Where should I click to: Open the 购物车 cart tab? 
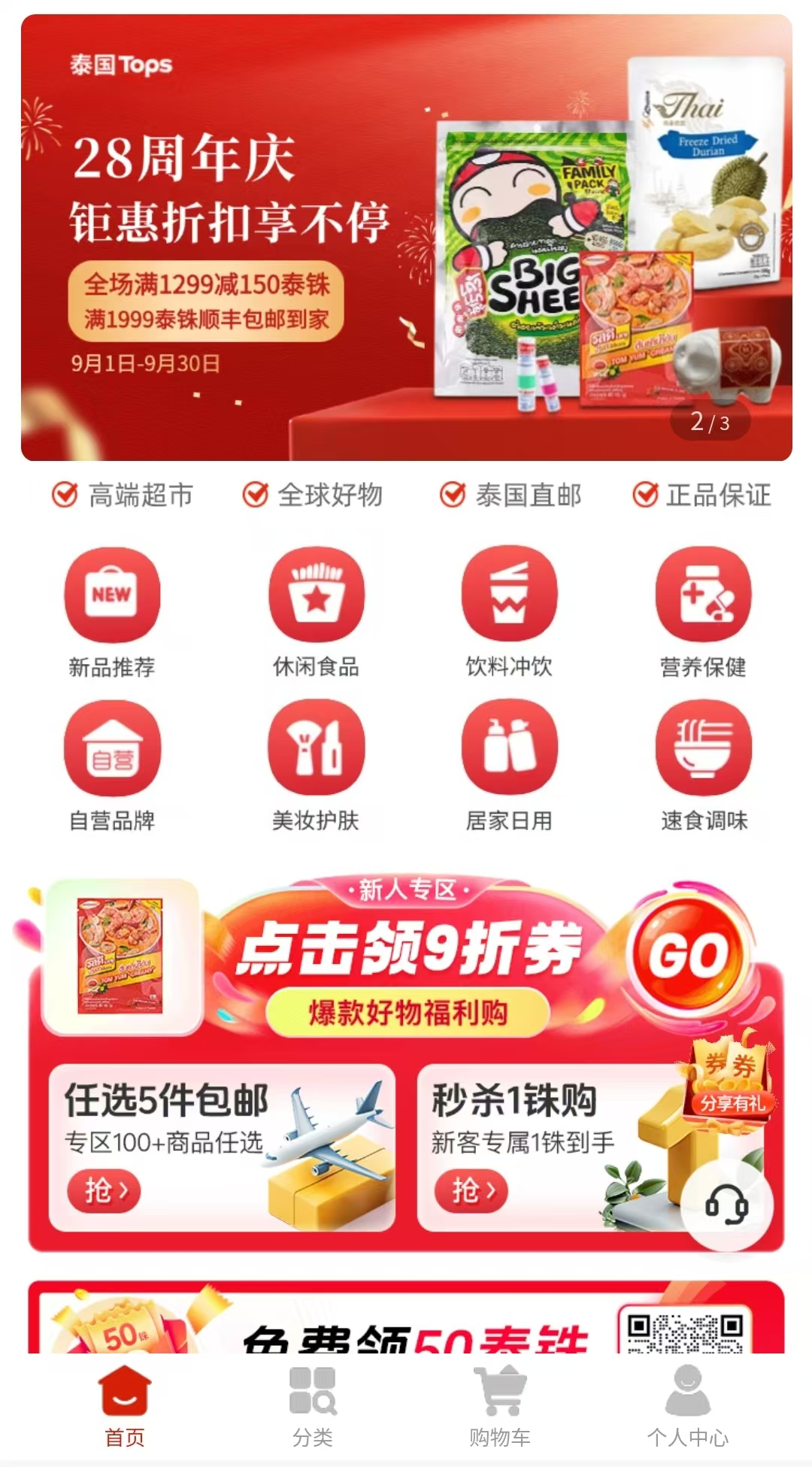500,1405
